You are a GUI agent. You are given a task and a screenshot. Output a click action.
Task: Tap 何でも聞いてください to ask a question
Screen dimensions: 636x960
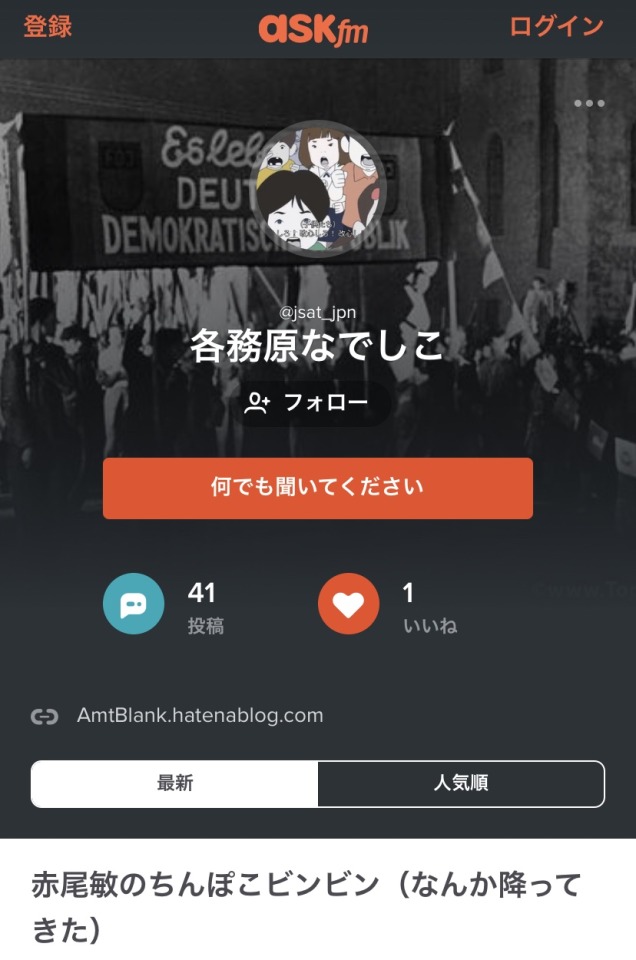click(x=317, y=488)
